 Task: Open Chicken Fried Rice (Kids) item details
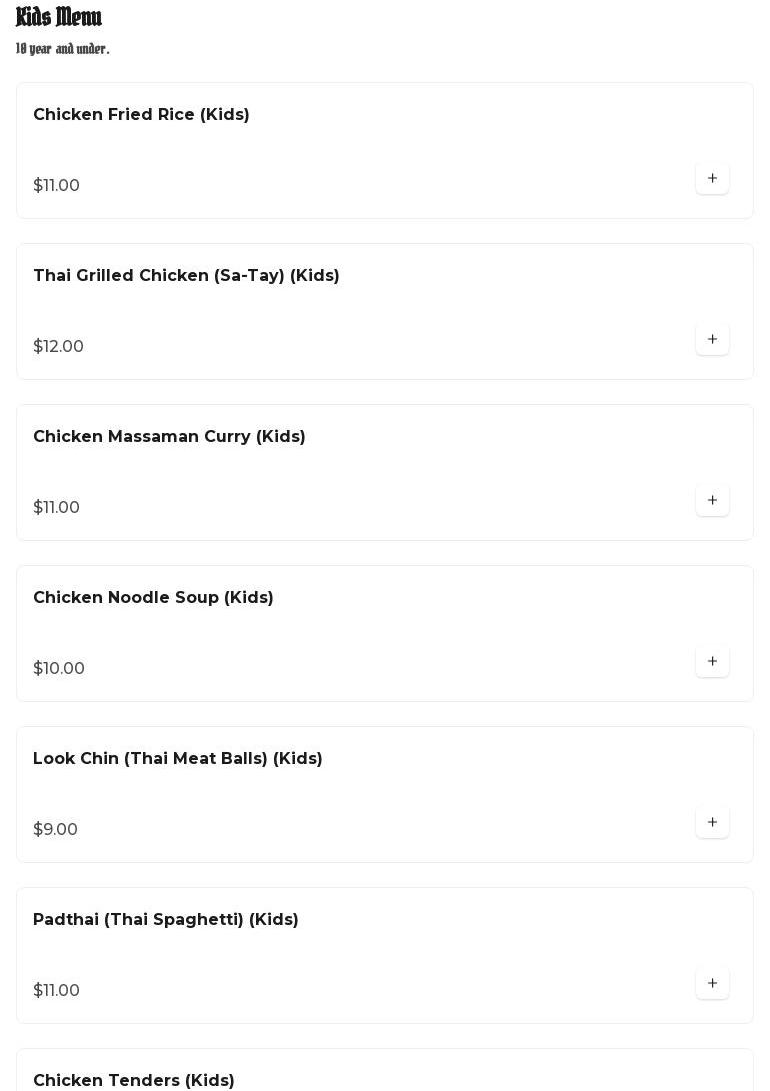coord(142,115)
